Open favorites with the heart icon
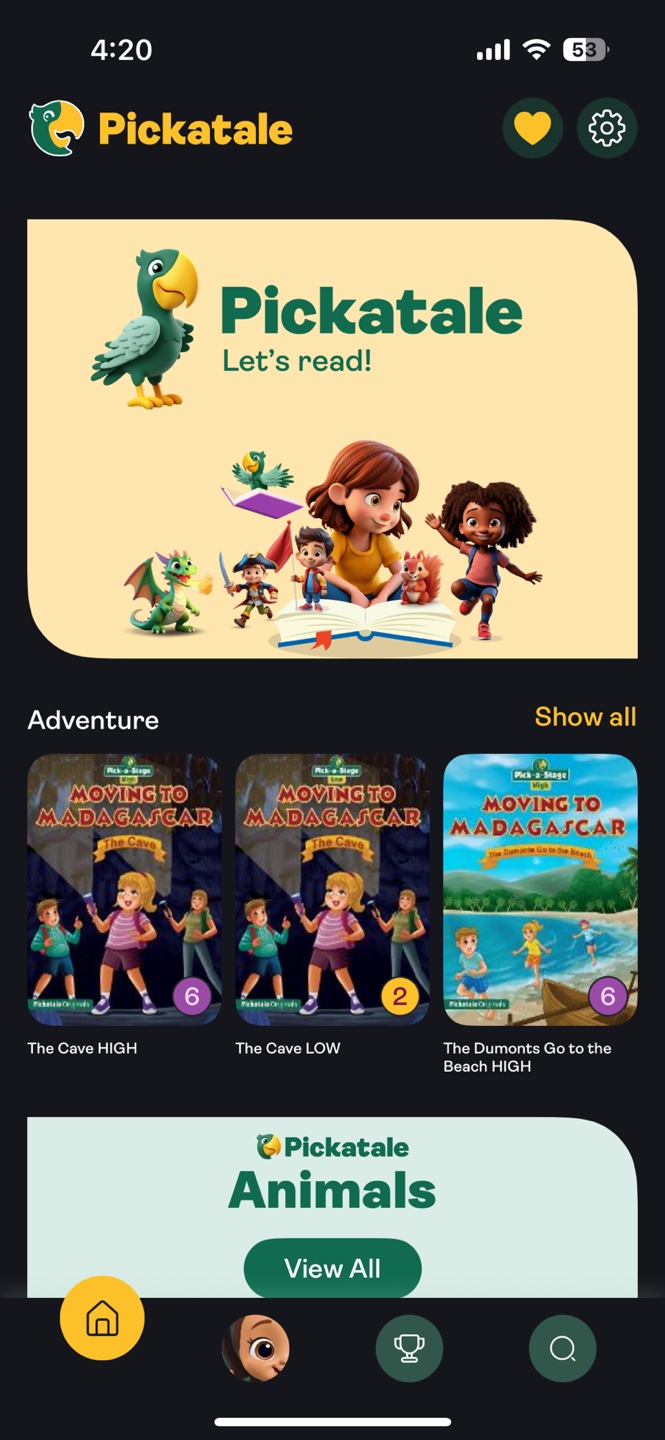The image size is (665, 1440). coord(532,128)
